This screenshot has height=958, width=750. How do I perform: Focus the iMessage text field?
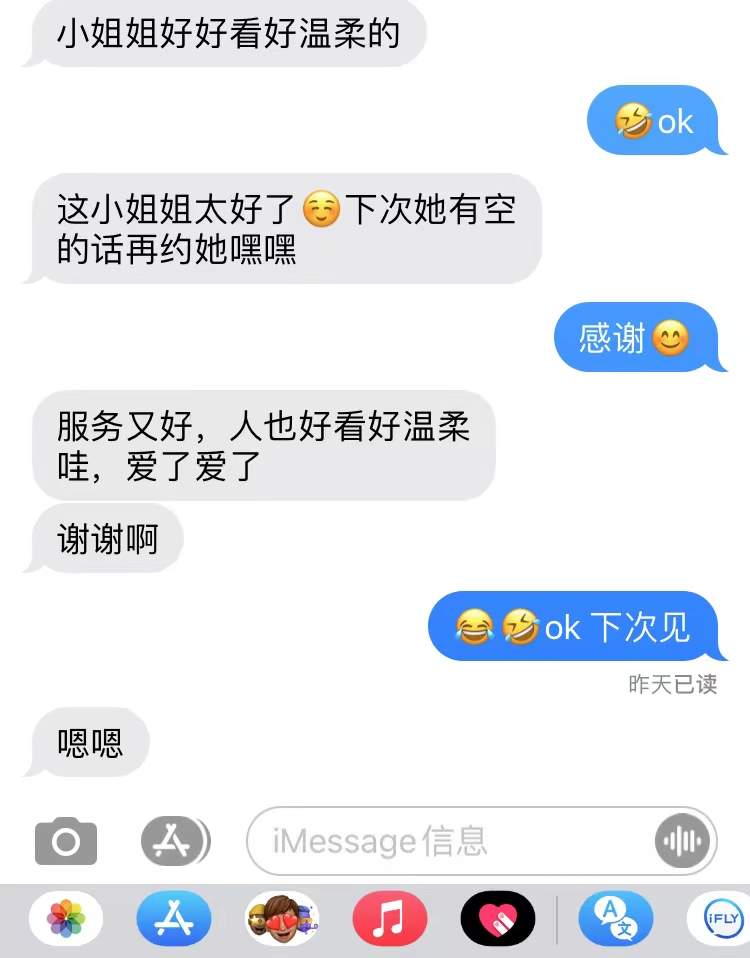(x=450, y=841)
